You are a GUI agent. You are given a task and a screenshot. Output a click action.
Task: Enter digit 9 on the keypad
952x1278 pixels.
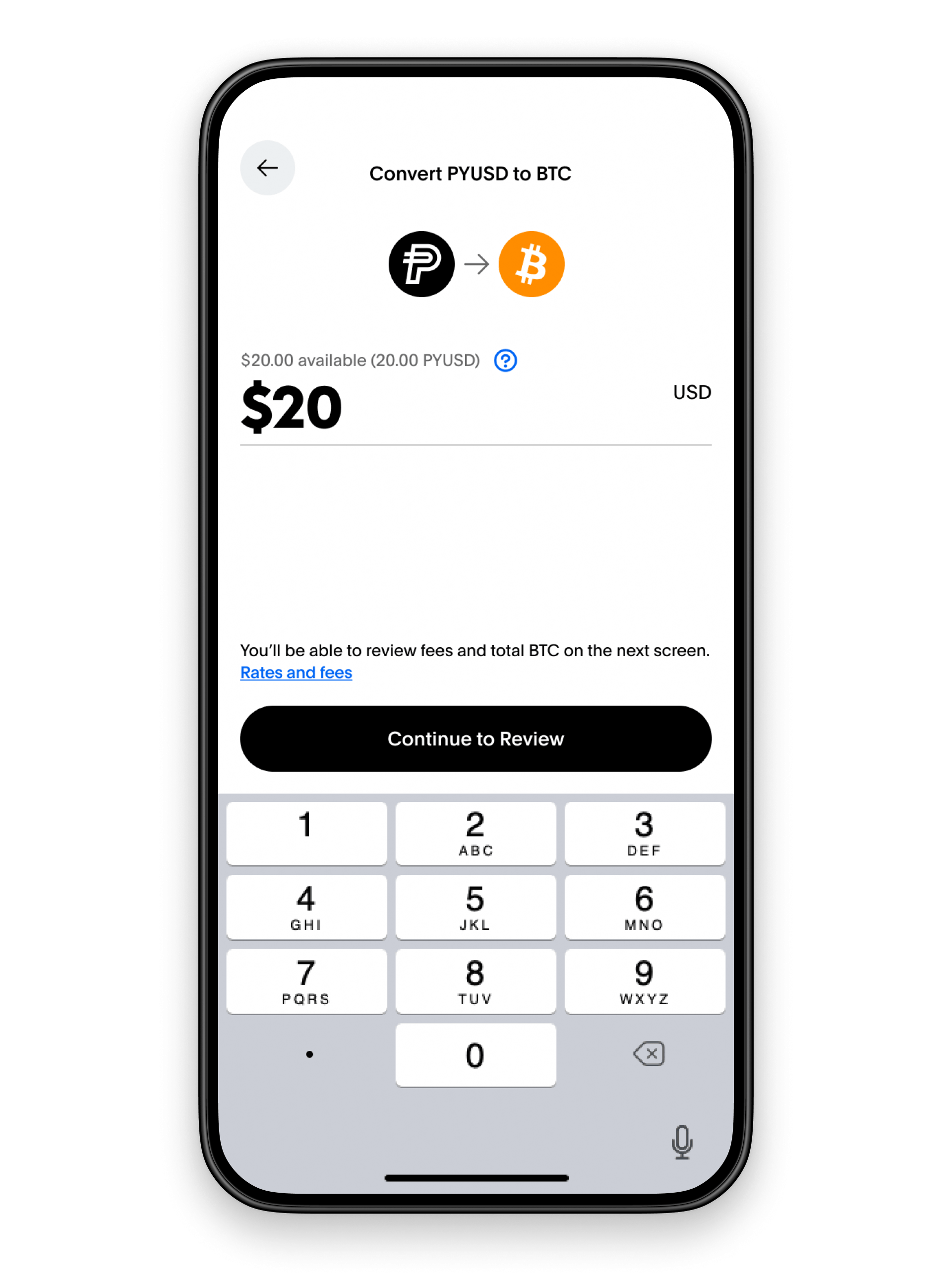click(644, 981)
